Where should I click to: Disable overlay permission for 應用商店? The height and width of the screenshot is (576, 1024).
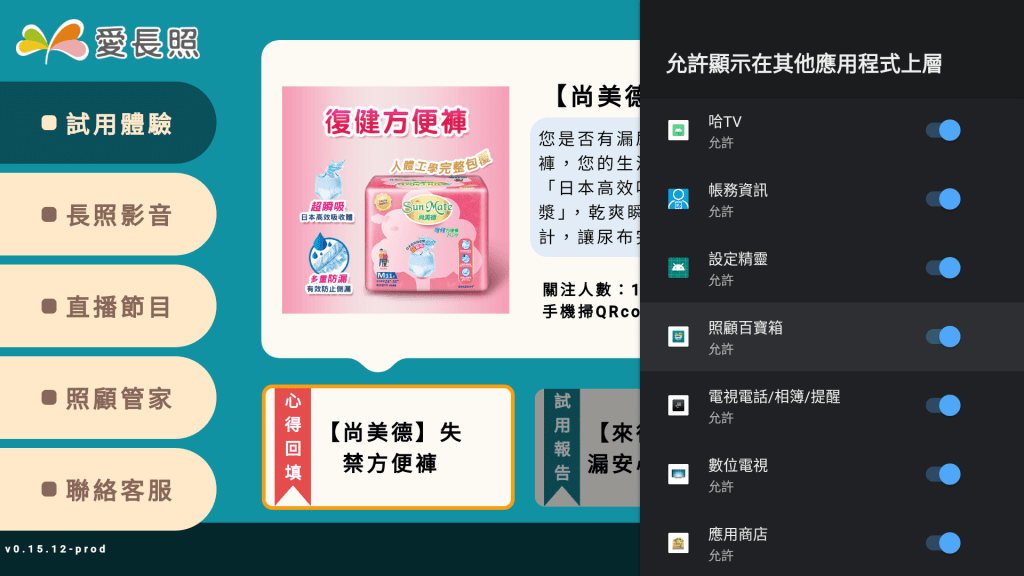pyautogui.click(x=942, y=543)
